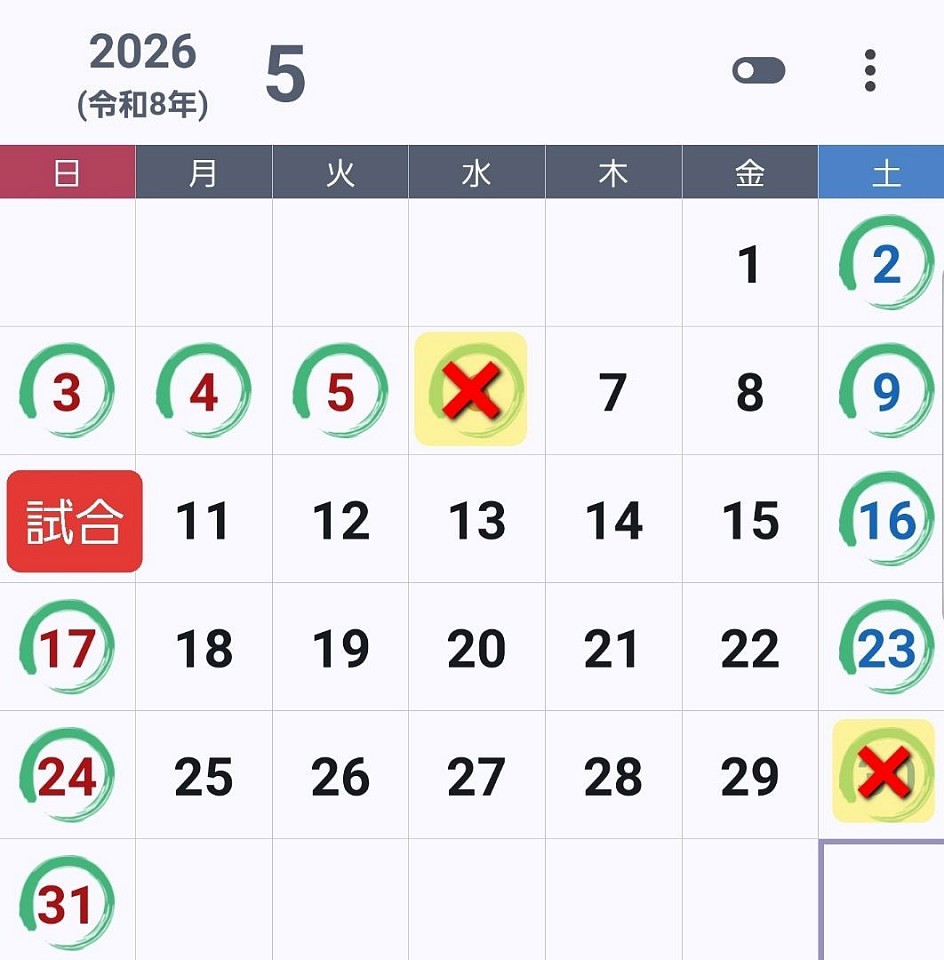Viewport: 944px width, 960px height.
Task: Open the year and month picker (2026, May)
Action: point(190,75)
